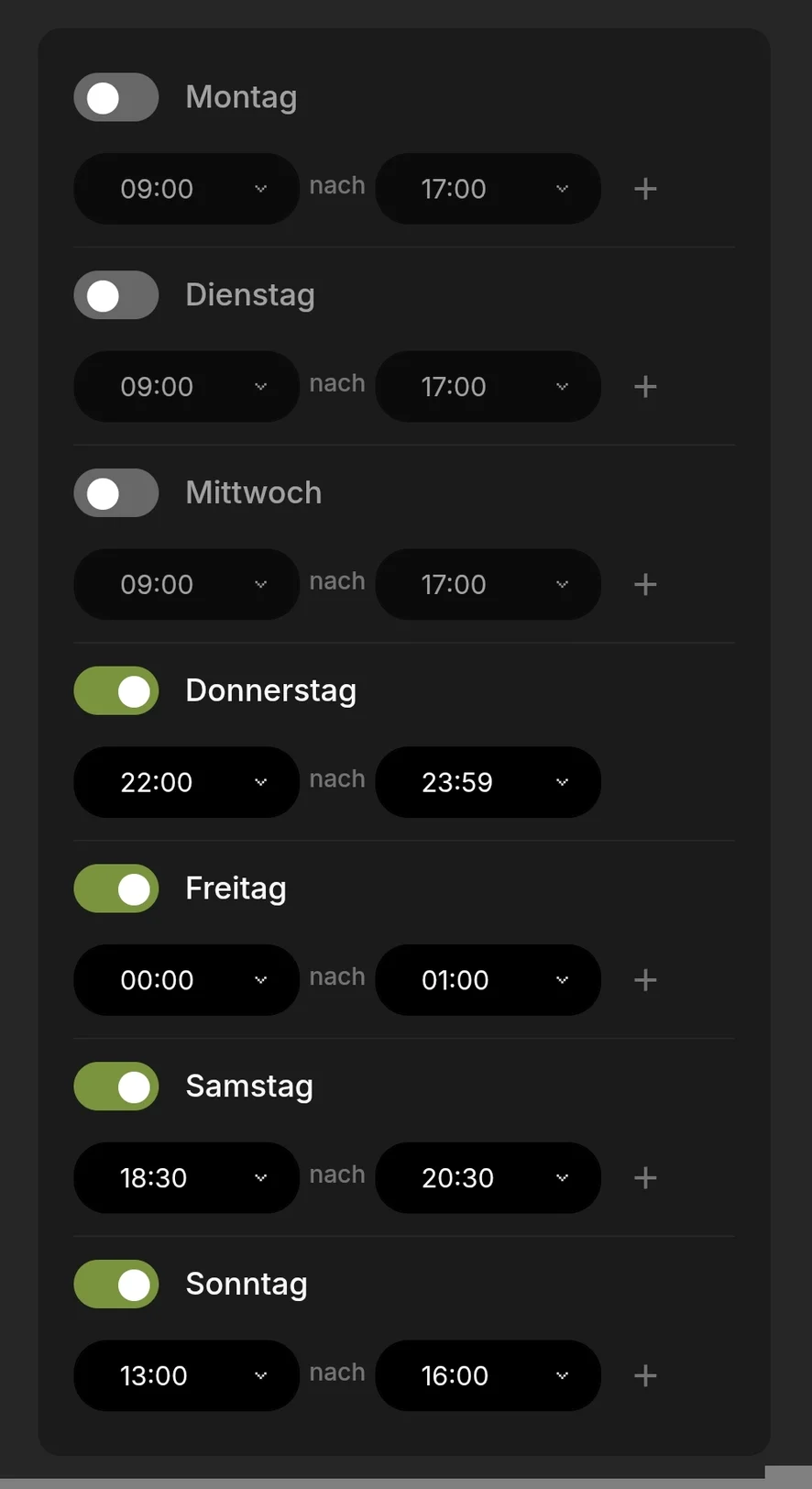Image resolution: width=812 pixels, height=1489 pixels.
Task: Change Freitag start time 00:00
Action: pos(186,980)
